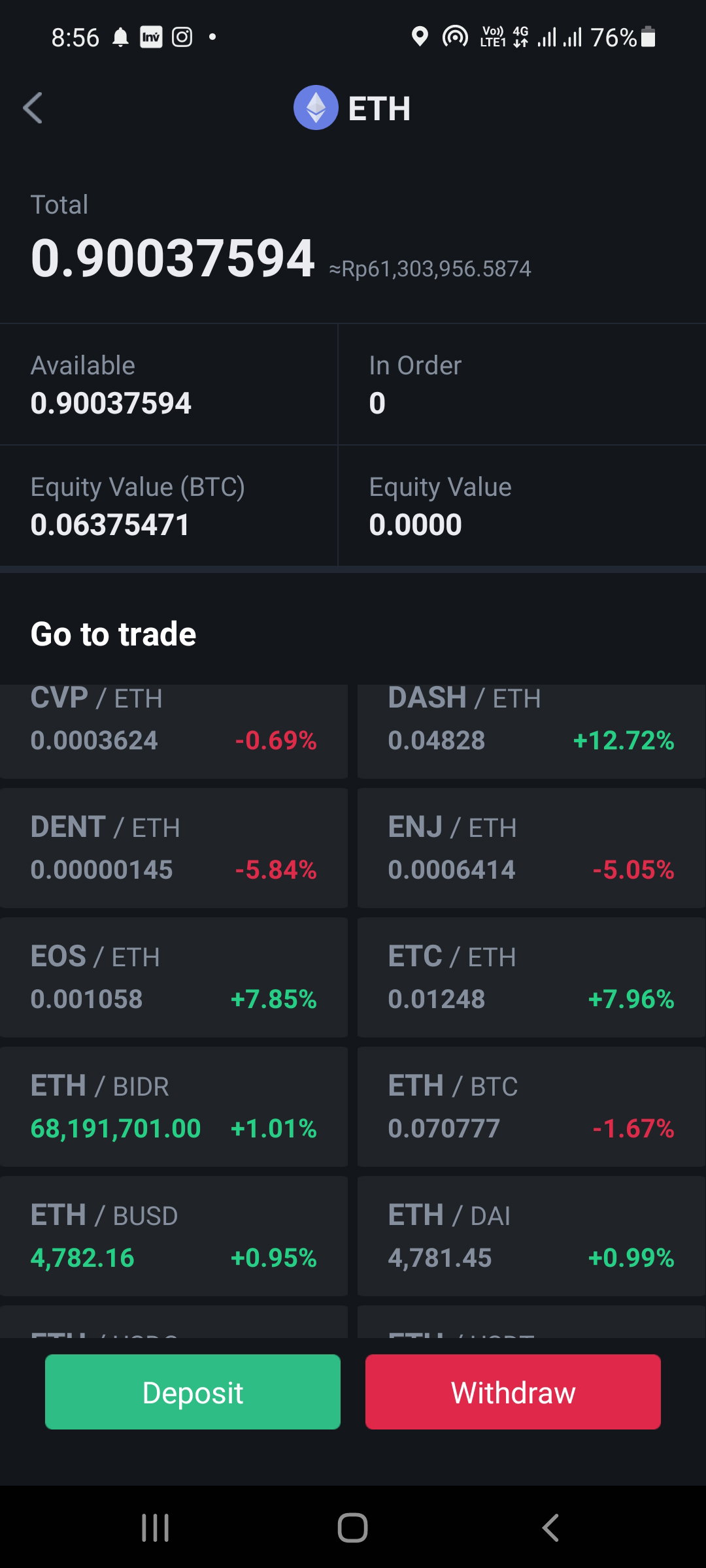This screenshot has height=1568, width=706.
Task: Go to ETC / ETH trade
Action: pyautogui.click(x=531, y=977)
